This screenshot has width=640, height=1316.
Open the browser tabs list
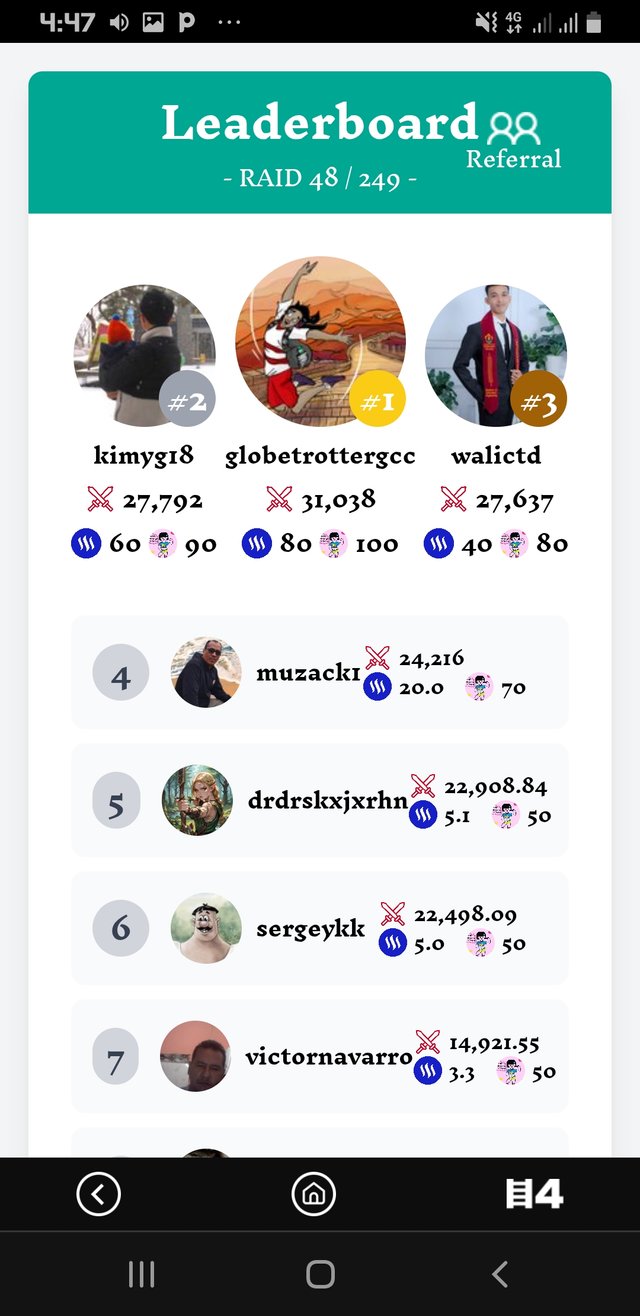point(534,1194)
